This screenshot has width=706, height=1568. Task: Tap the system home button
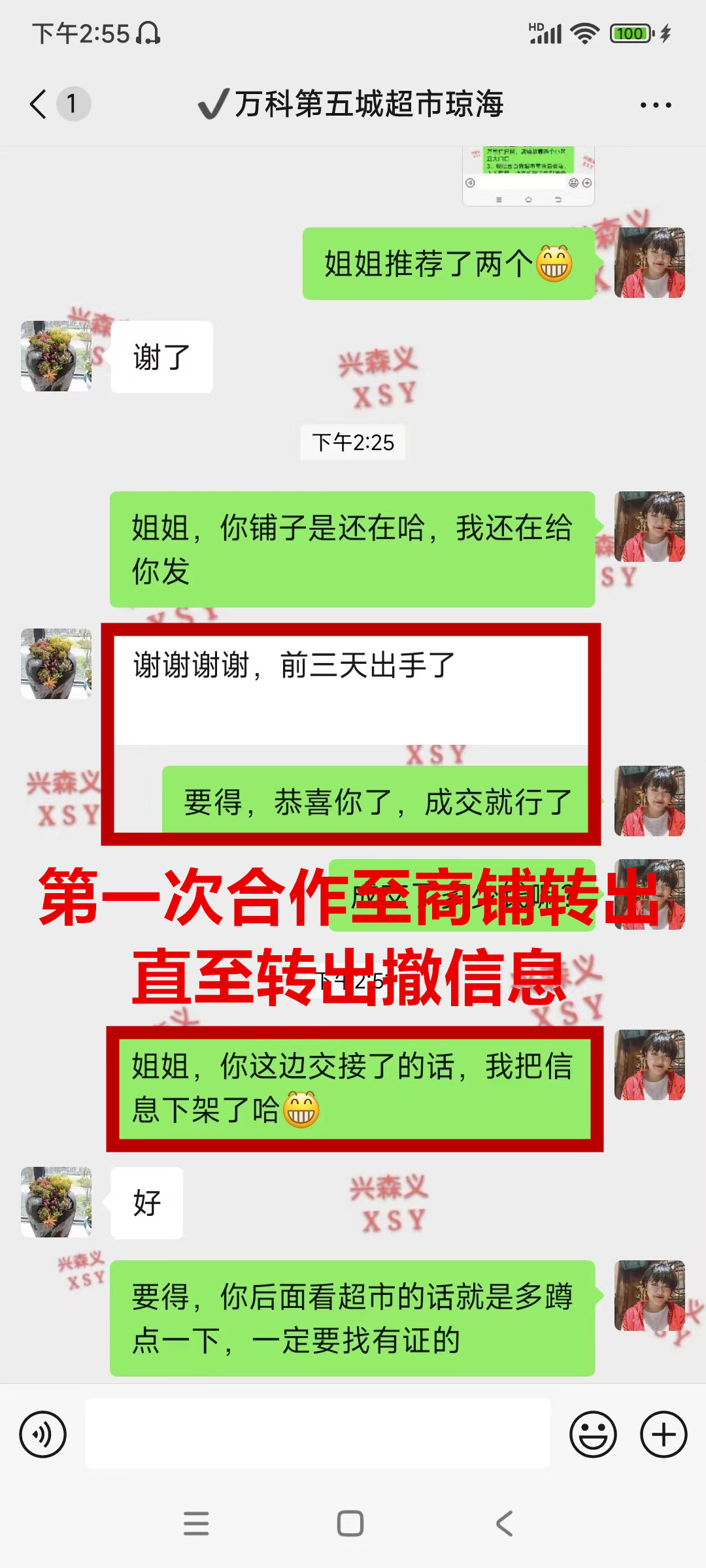[350, 1524]
